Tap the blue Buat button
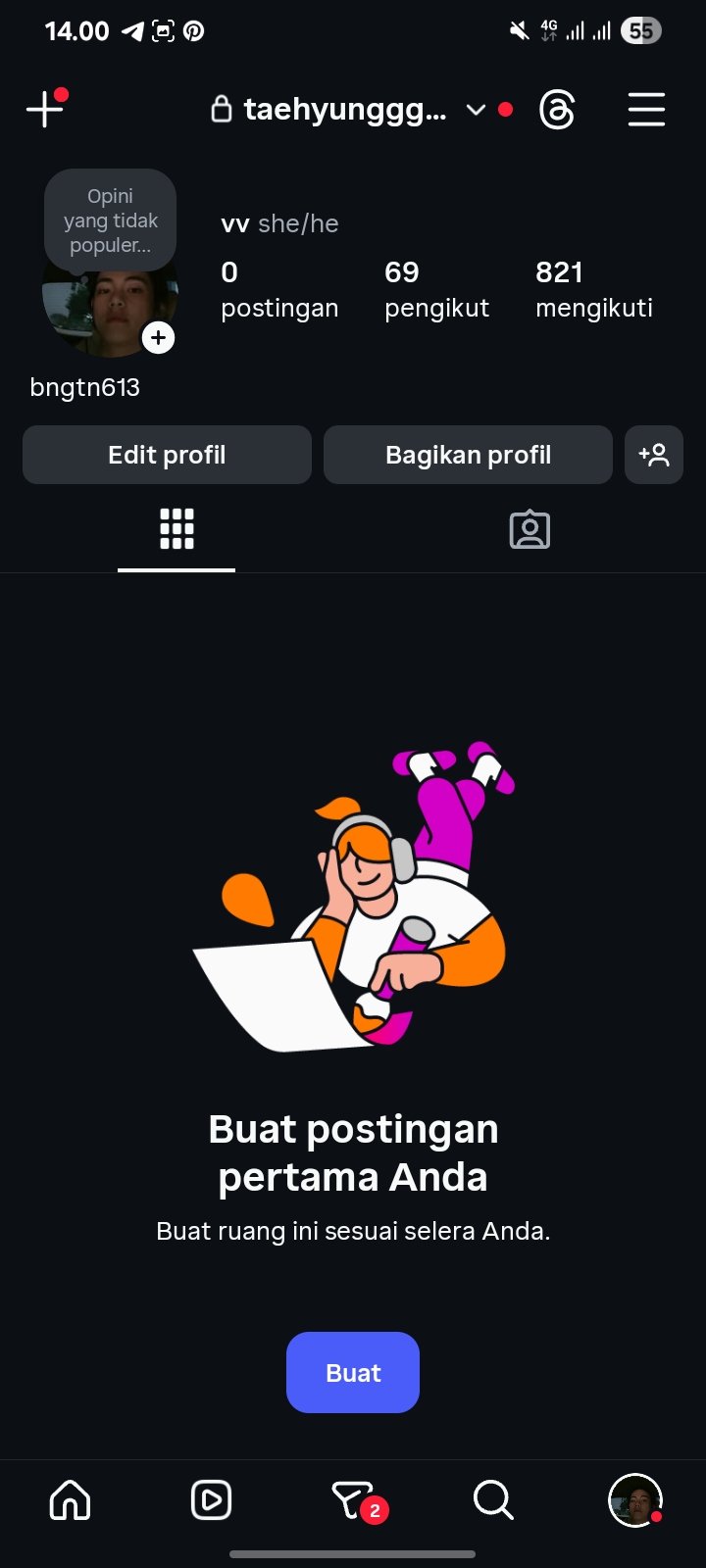 pos(353,1372)
